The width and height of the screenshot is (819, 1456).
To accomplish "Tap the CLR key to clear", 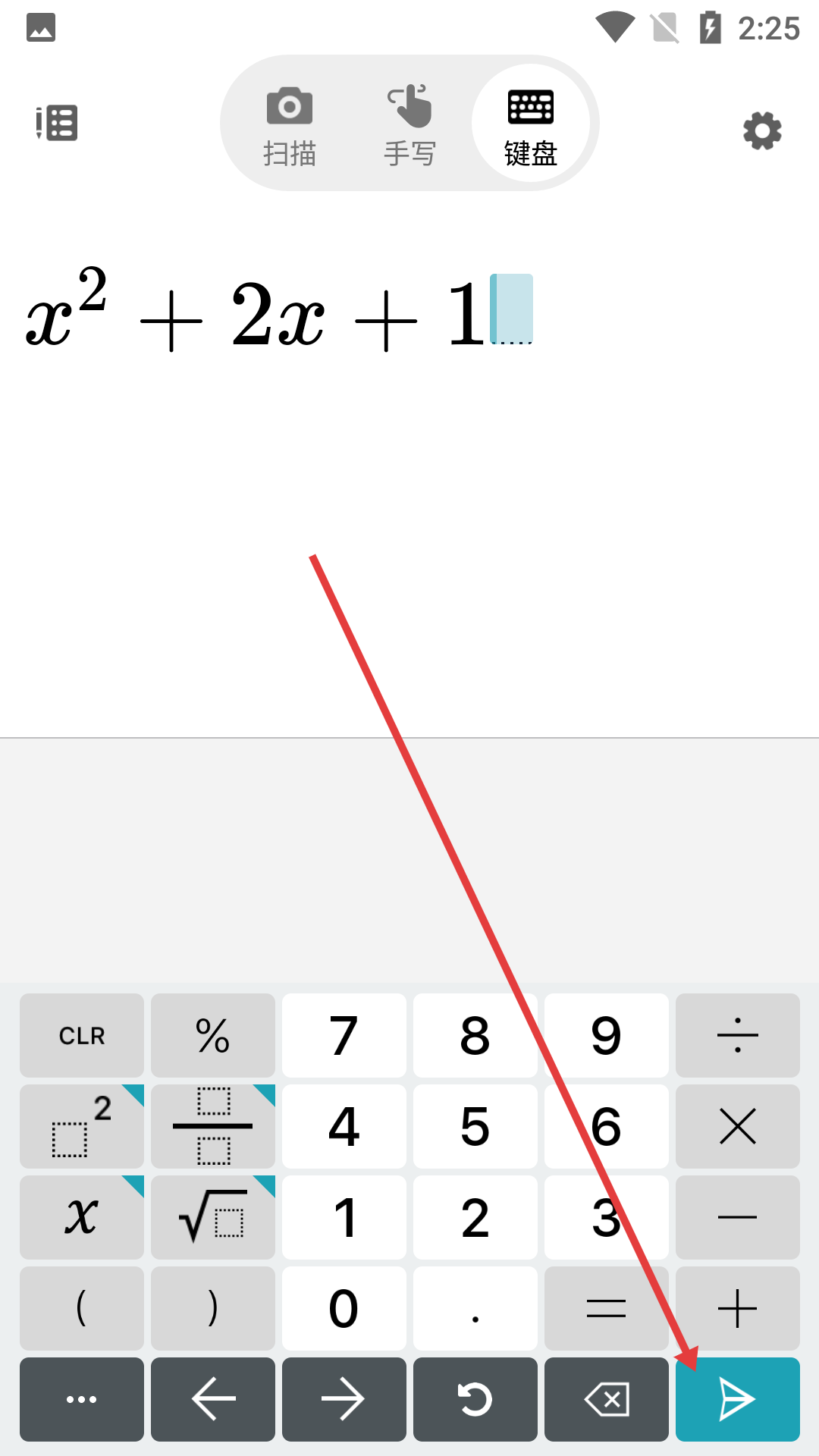I will [x=82, y=1035].
